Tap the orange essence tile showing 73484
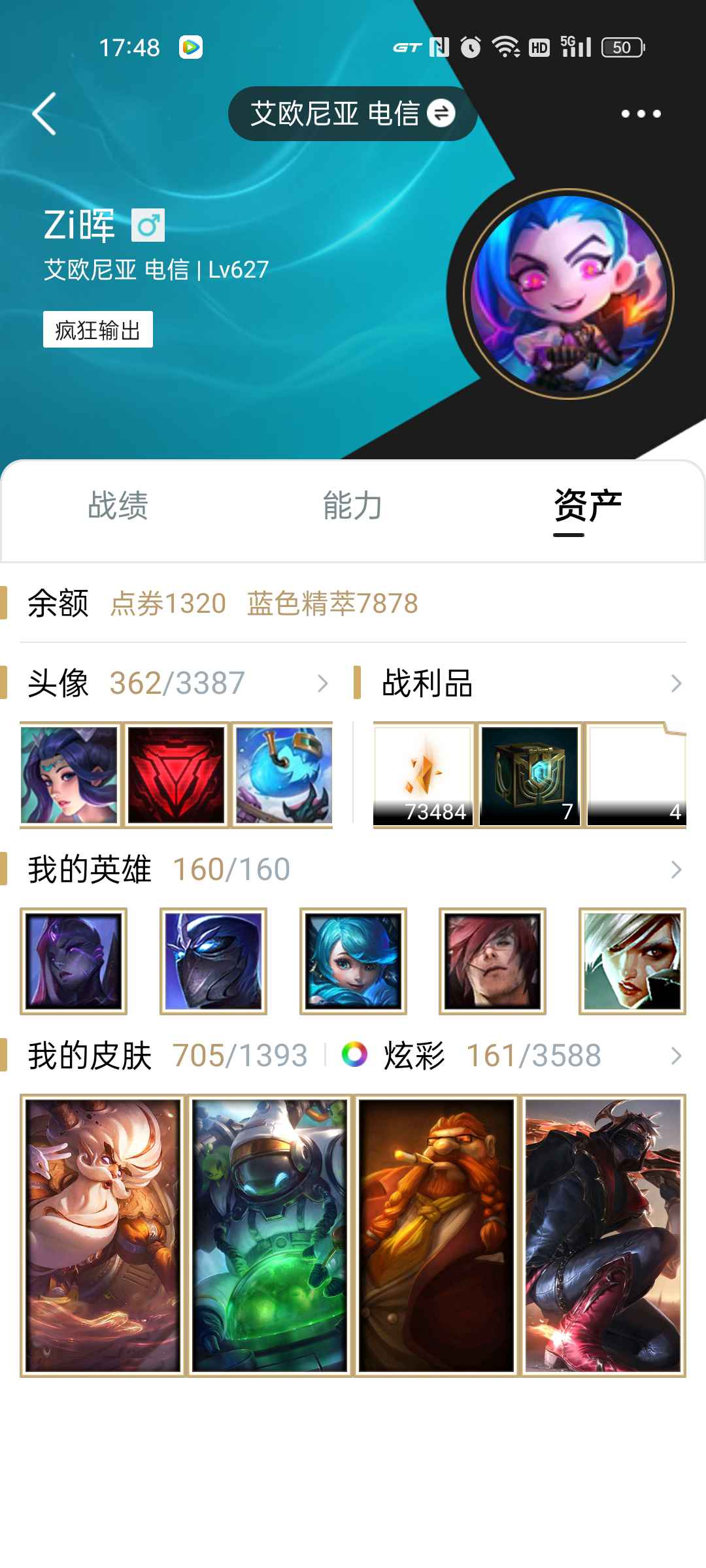The height and width of the screenshot is (1568, 706). (423, 775)
